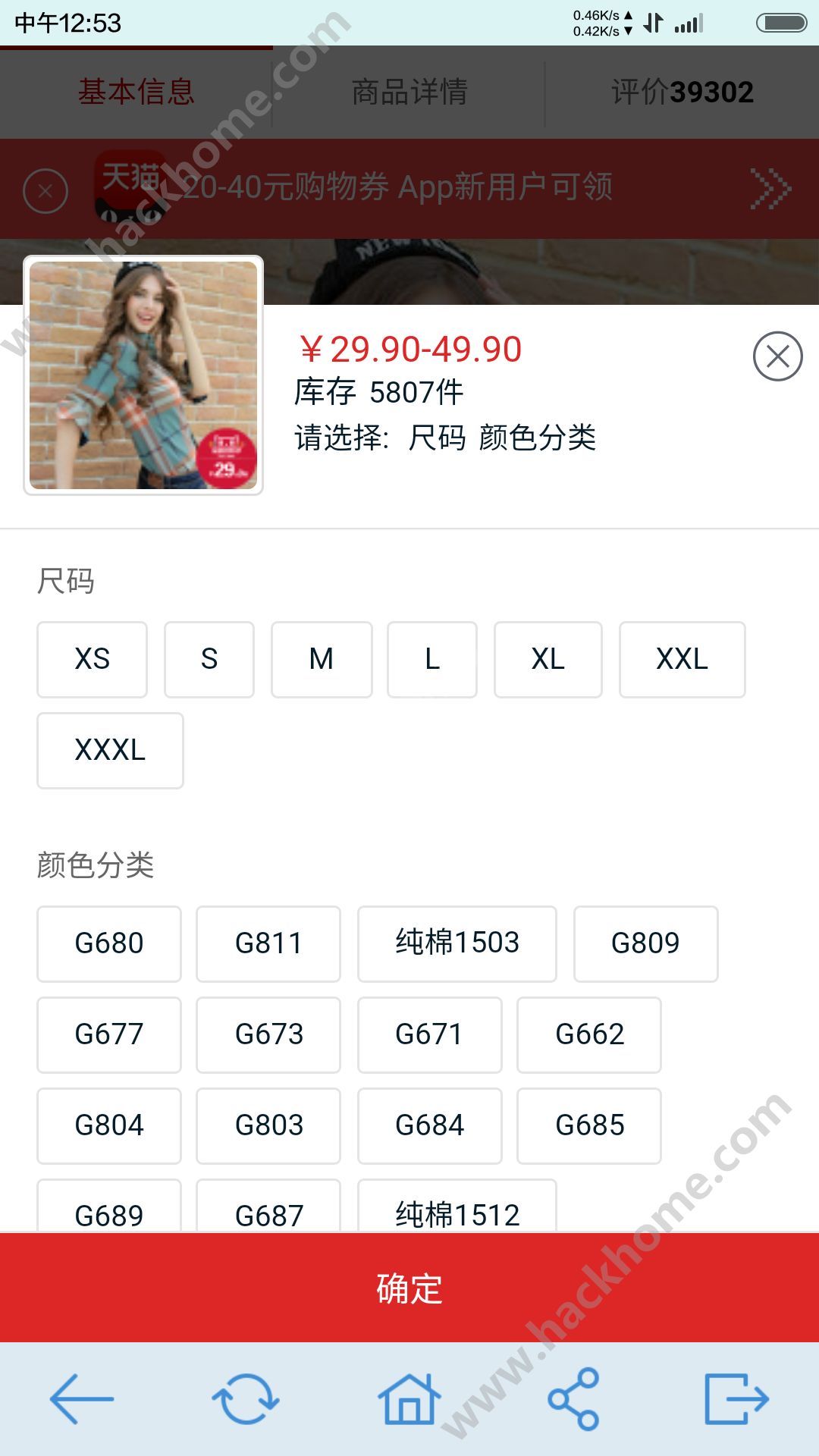
Task: Select size XS
Action: click(92, 659)
